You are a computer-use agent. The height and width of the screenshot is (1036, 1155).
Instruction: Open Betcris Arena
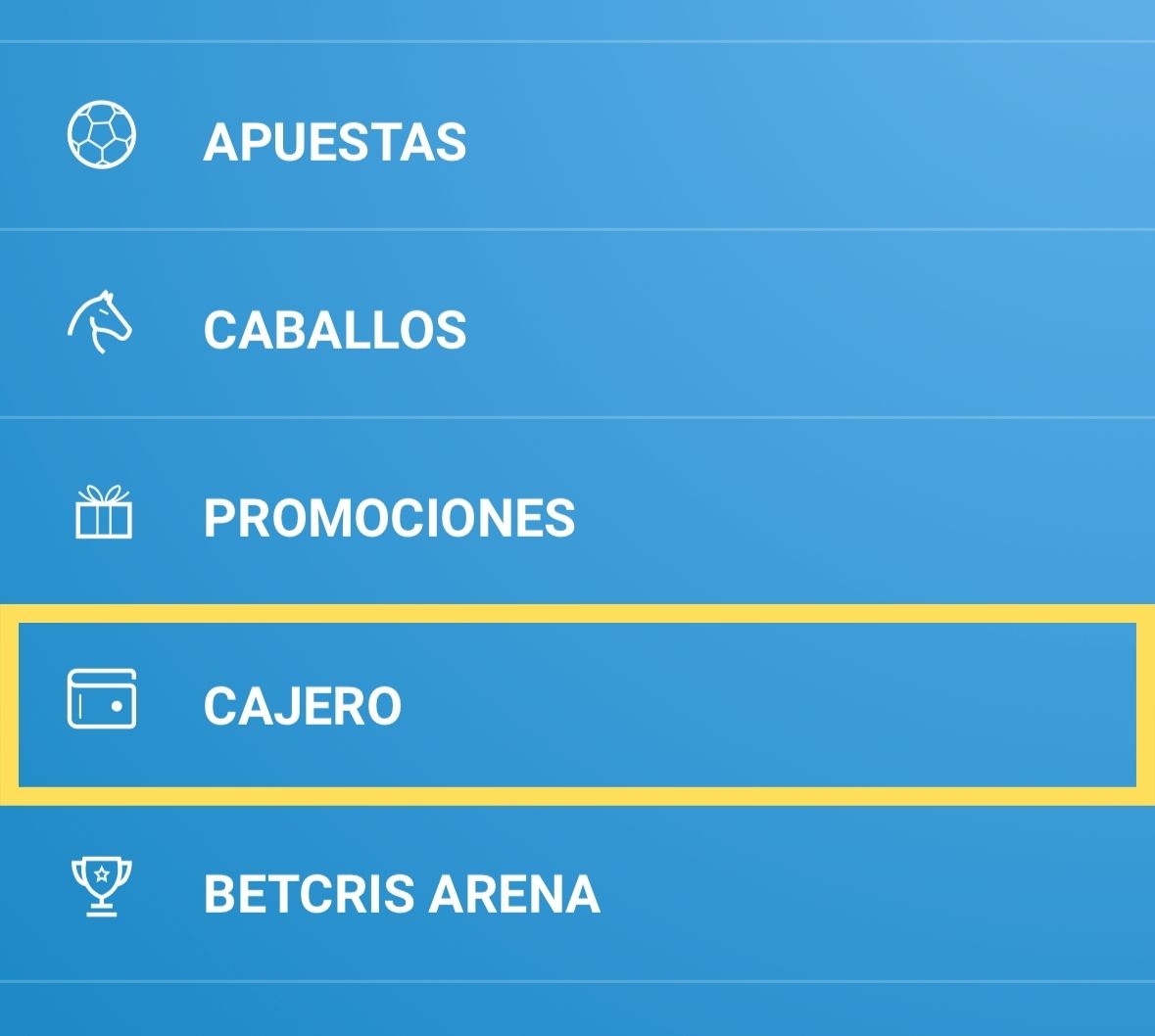401,894
